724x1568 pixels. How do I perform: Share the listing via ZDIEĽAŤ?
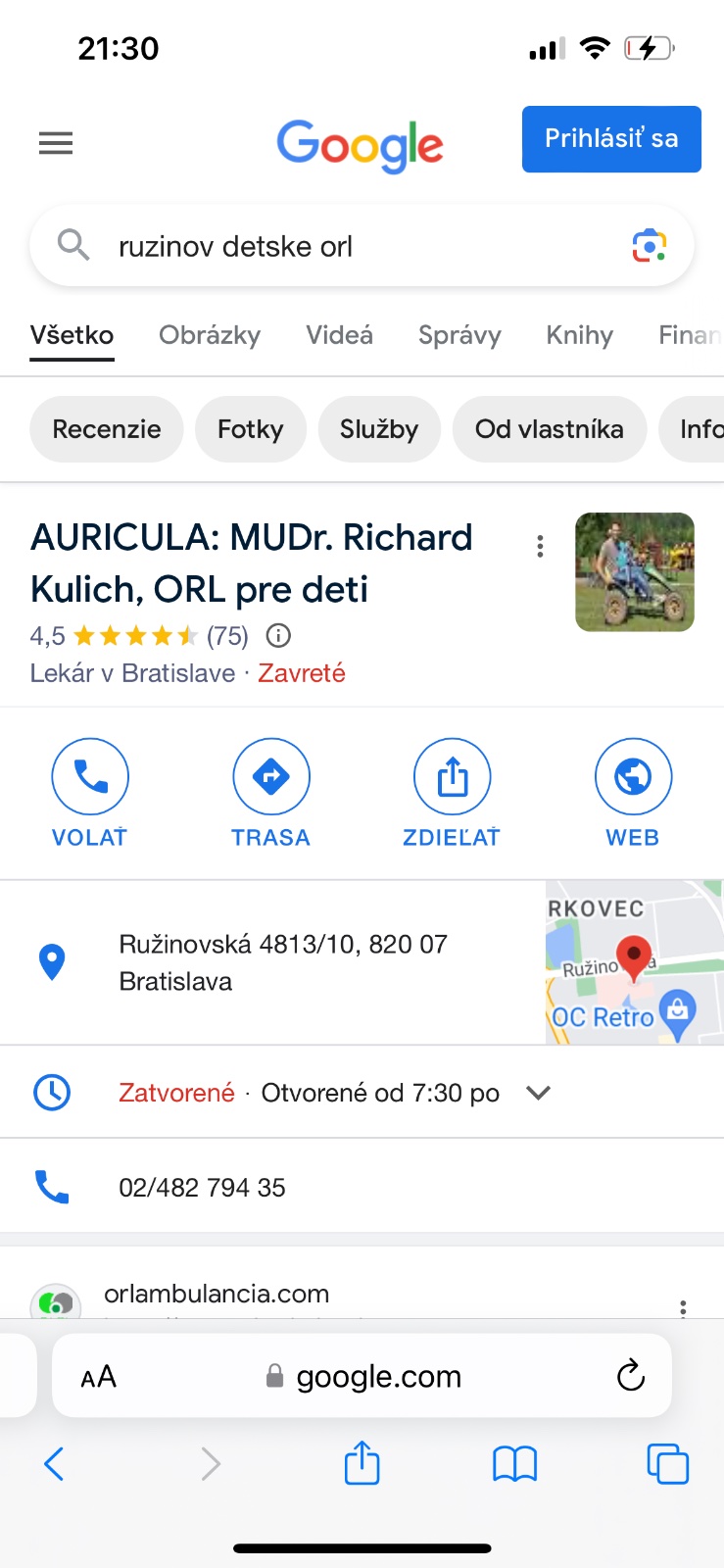[x=452, y=792]
